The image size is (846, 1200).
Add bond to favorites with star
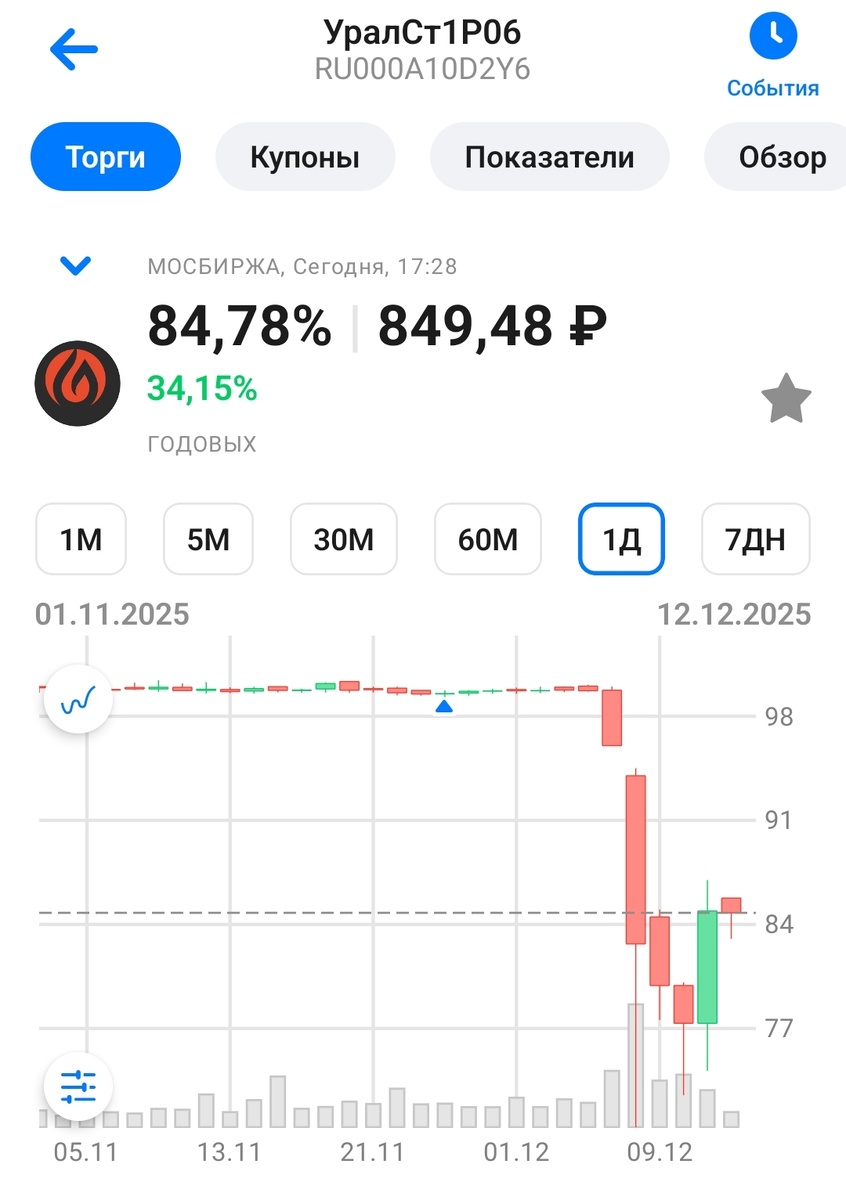786,399
